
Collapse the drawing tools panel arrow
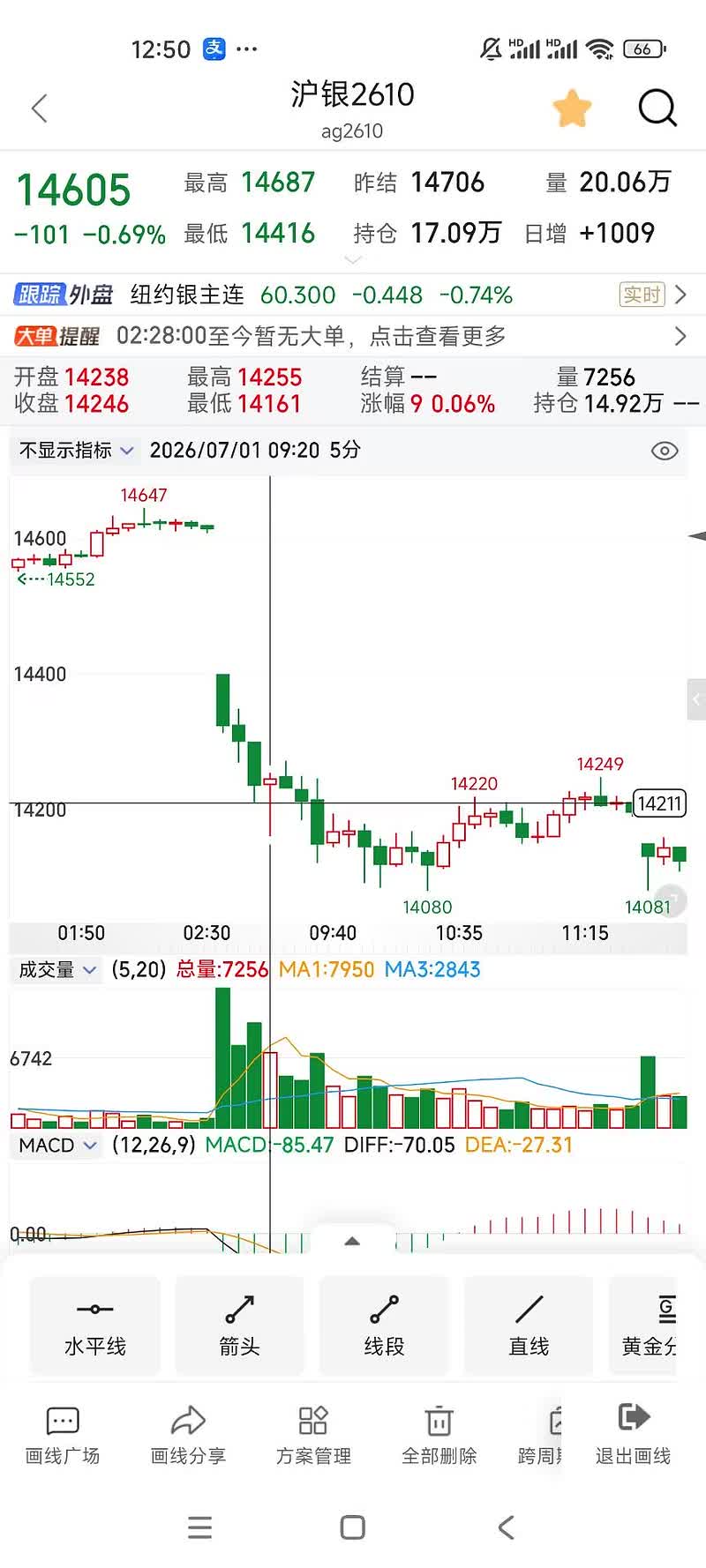pyautogui.click(x=352, y=1242)
